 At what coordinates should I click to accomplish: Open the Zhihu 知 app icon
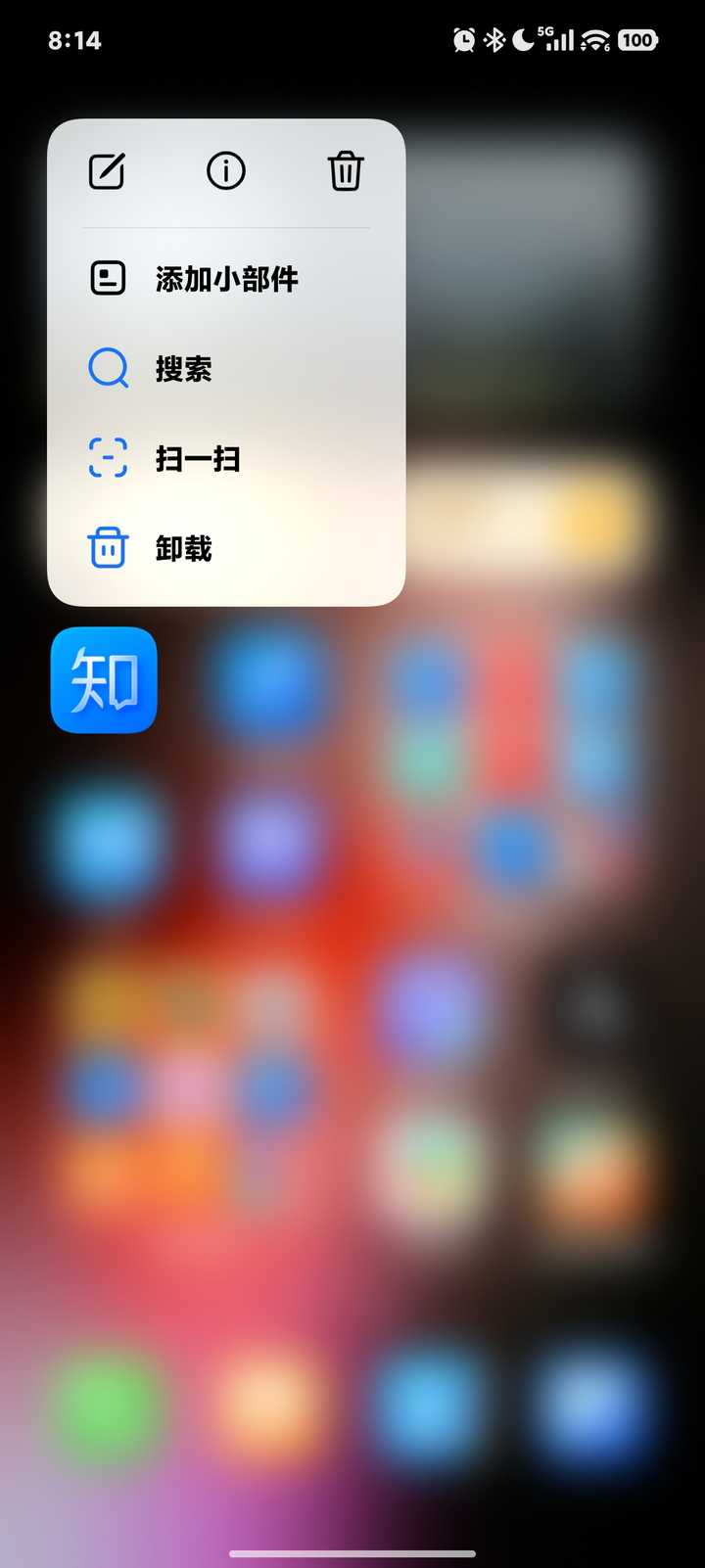tap(104, 680)
